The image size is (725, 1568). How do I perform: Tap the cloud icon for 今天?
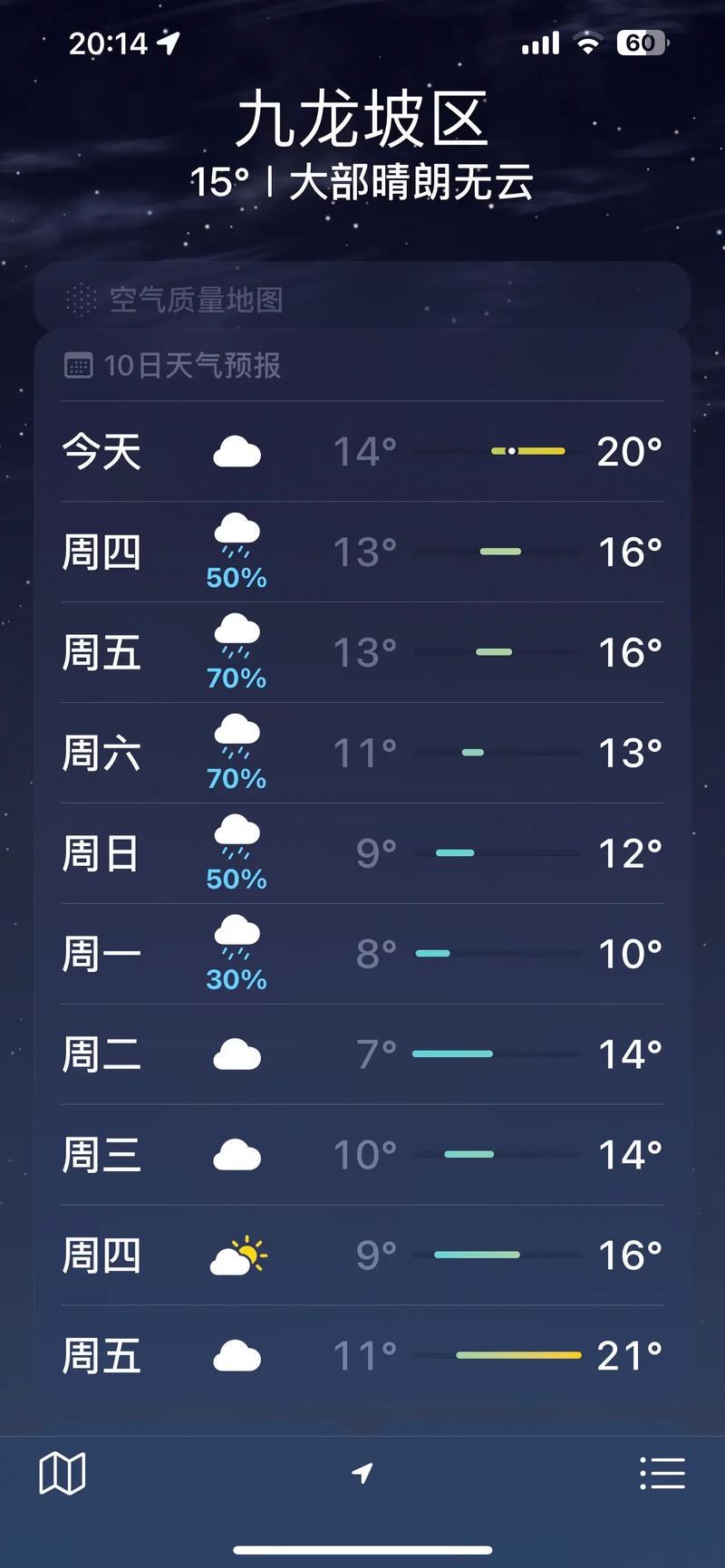pyautogui.click(x=237, y=450)
